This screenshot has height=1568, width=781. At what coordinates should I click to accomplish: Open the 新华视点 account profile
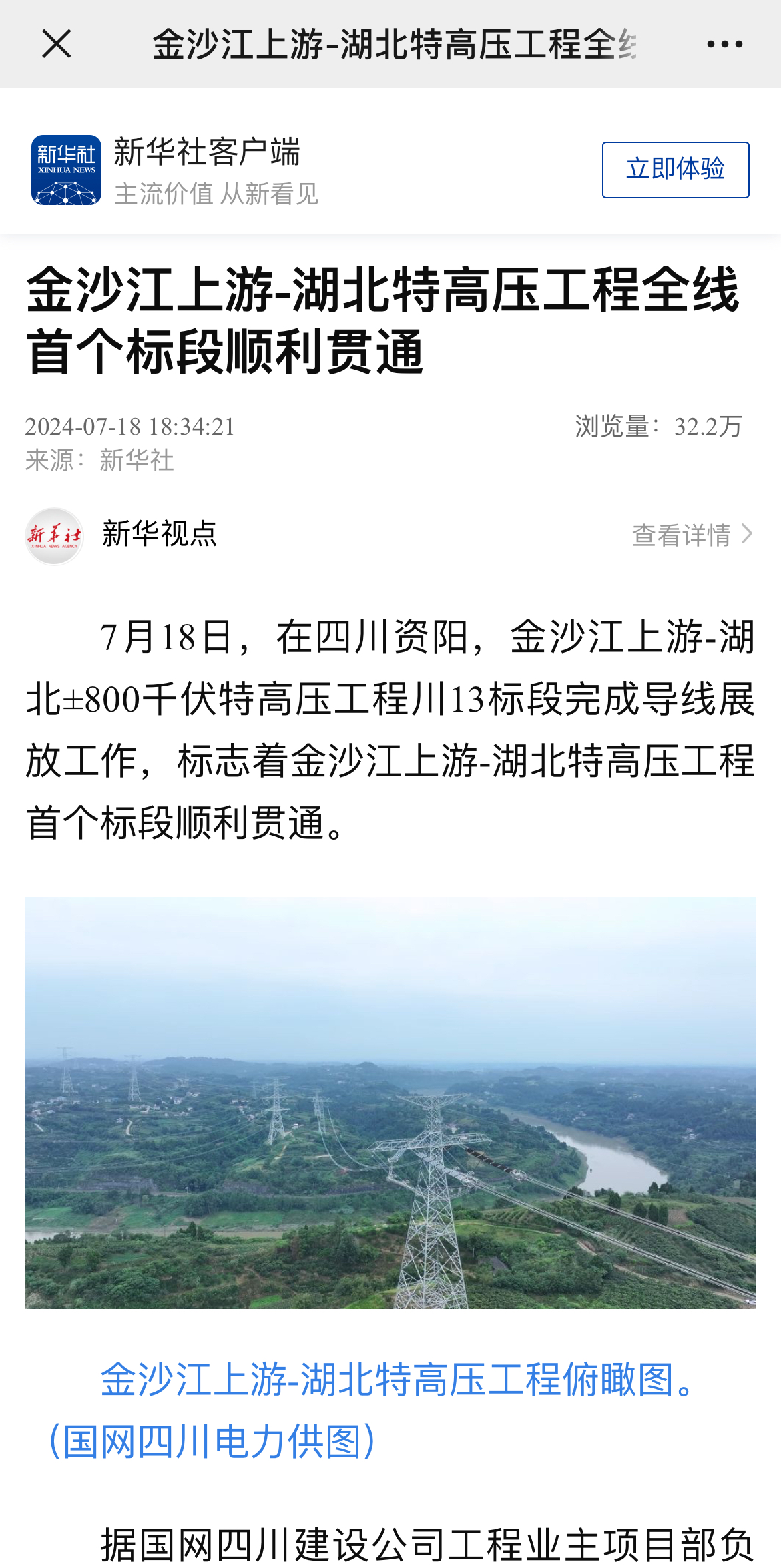coord(159,535)
